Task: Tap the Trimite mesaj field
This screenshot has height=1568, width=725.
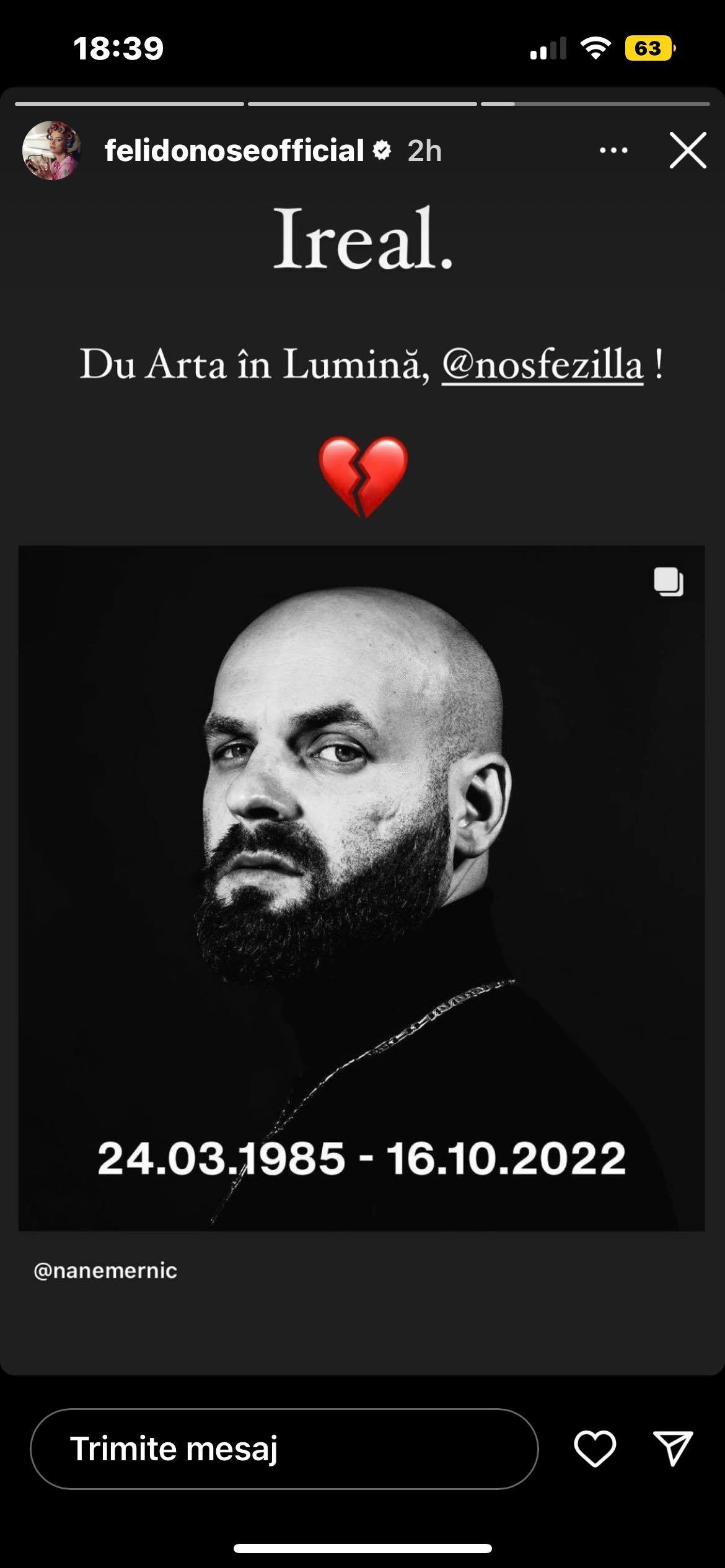Action: (x=284, y=1449)
